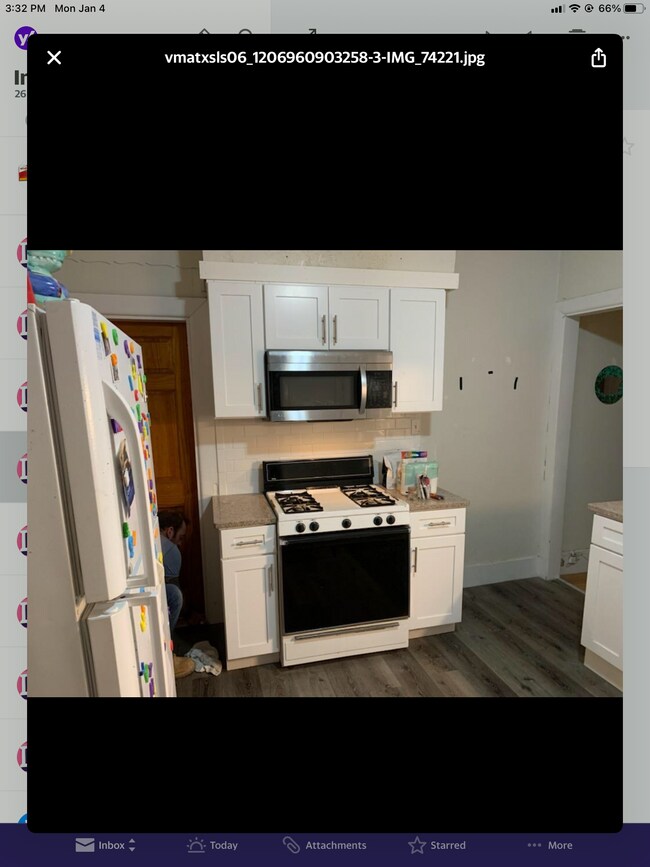650x867 pixels.
Task: Open the Today tab
Action: coord(212,845)
